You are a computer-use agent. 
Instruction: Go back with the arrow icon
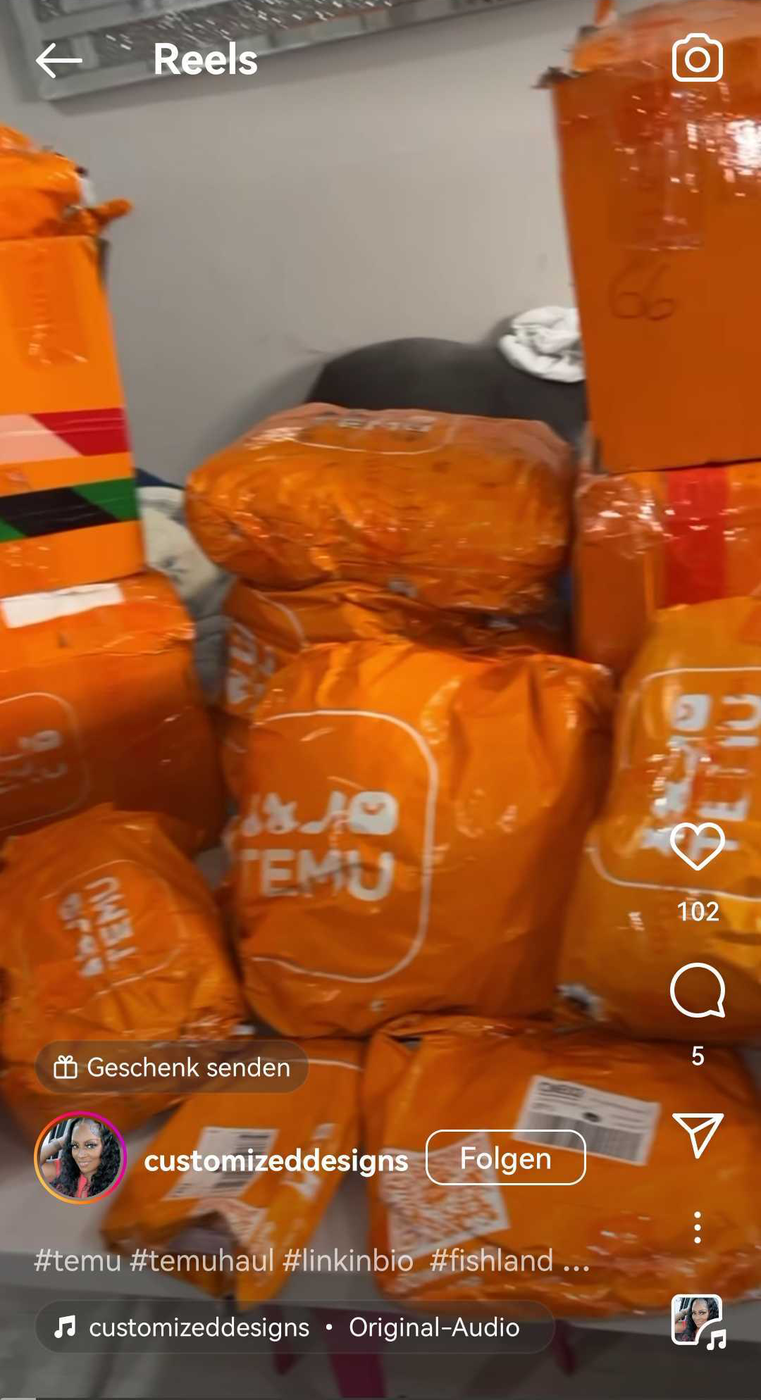click(57, 59)
